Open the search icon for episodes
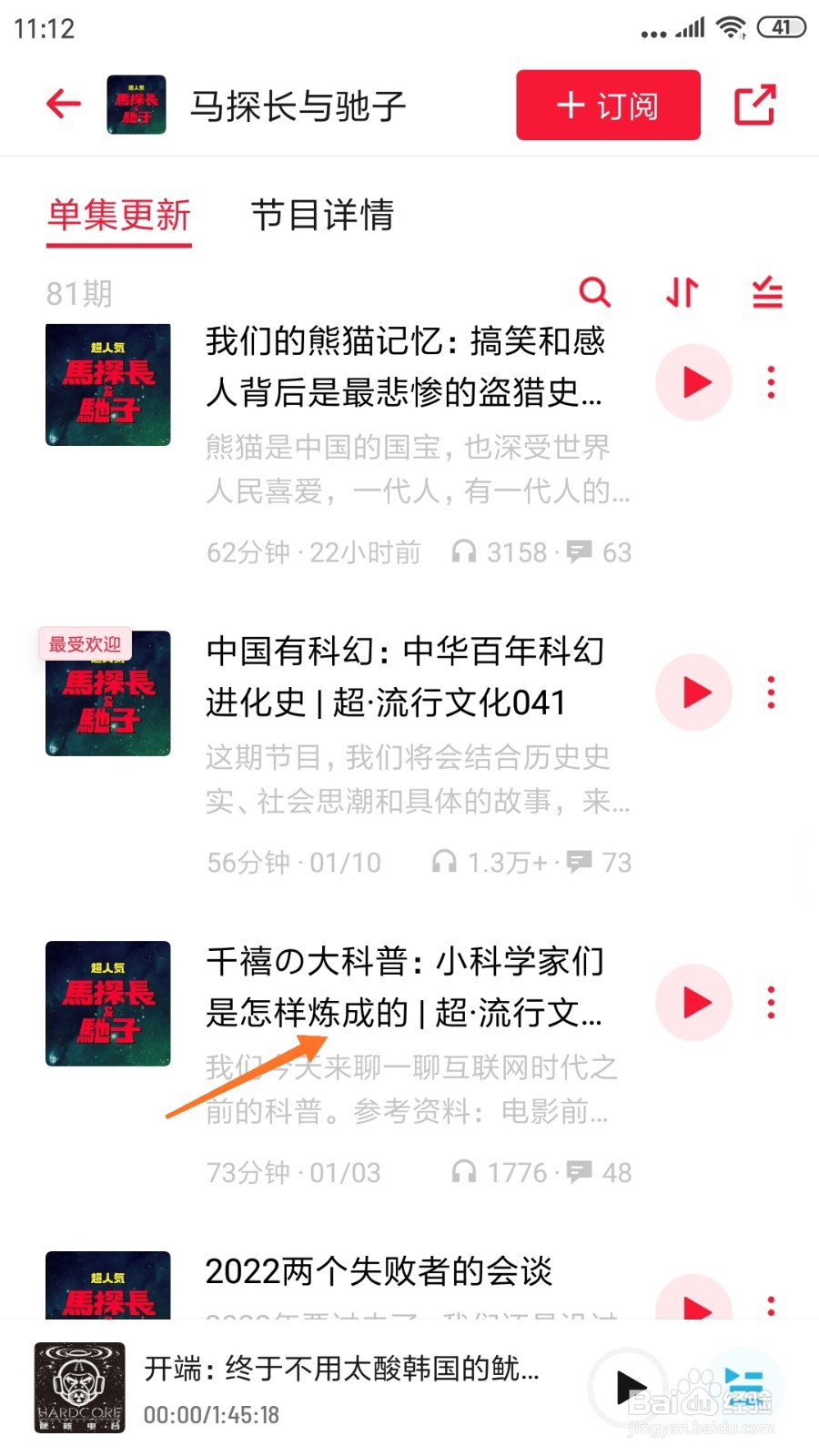This screenshot has height=1456, width=819. click(596, 293)
